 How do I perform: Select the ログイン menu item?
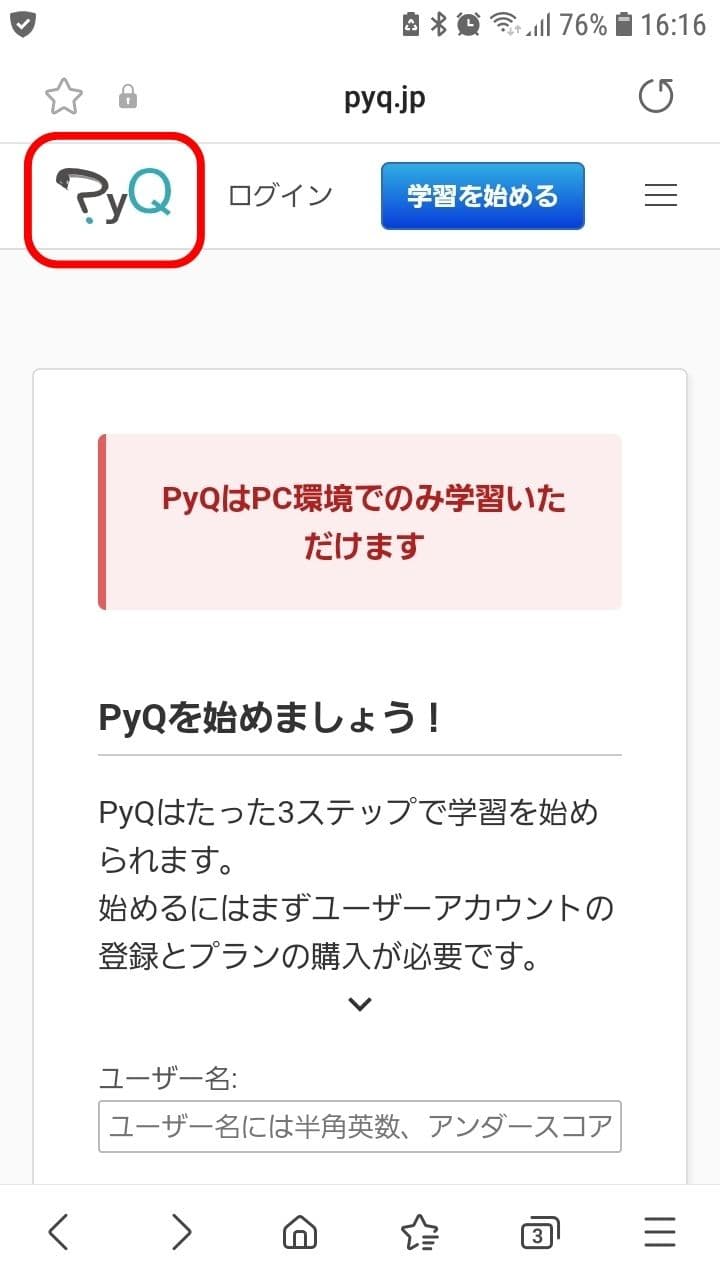(281, 195)
